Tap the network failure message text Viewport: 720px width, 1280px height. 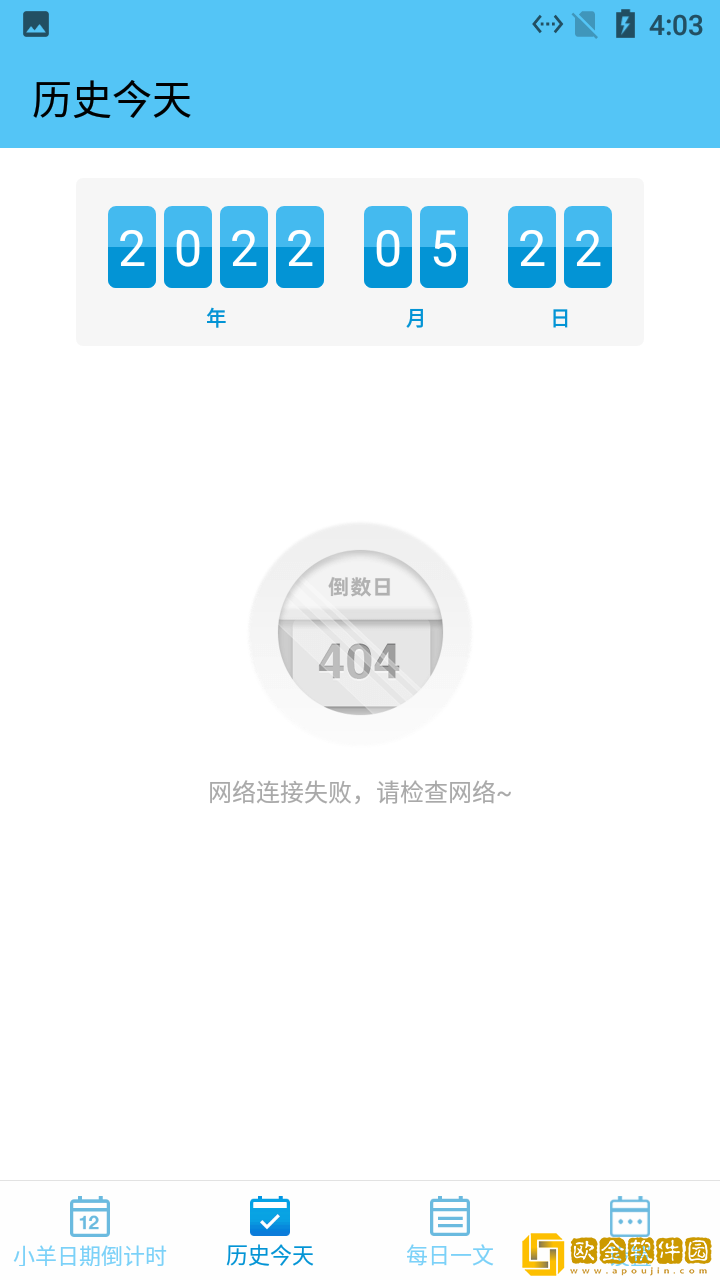pos(360,792)
